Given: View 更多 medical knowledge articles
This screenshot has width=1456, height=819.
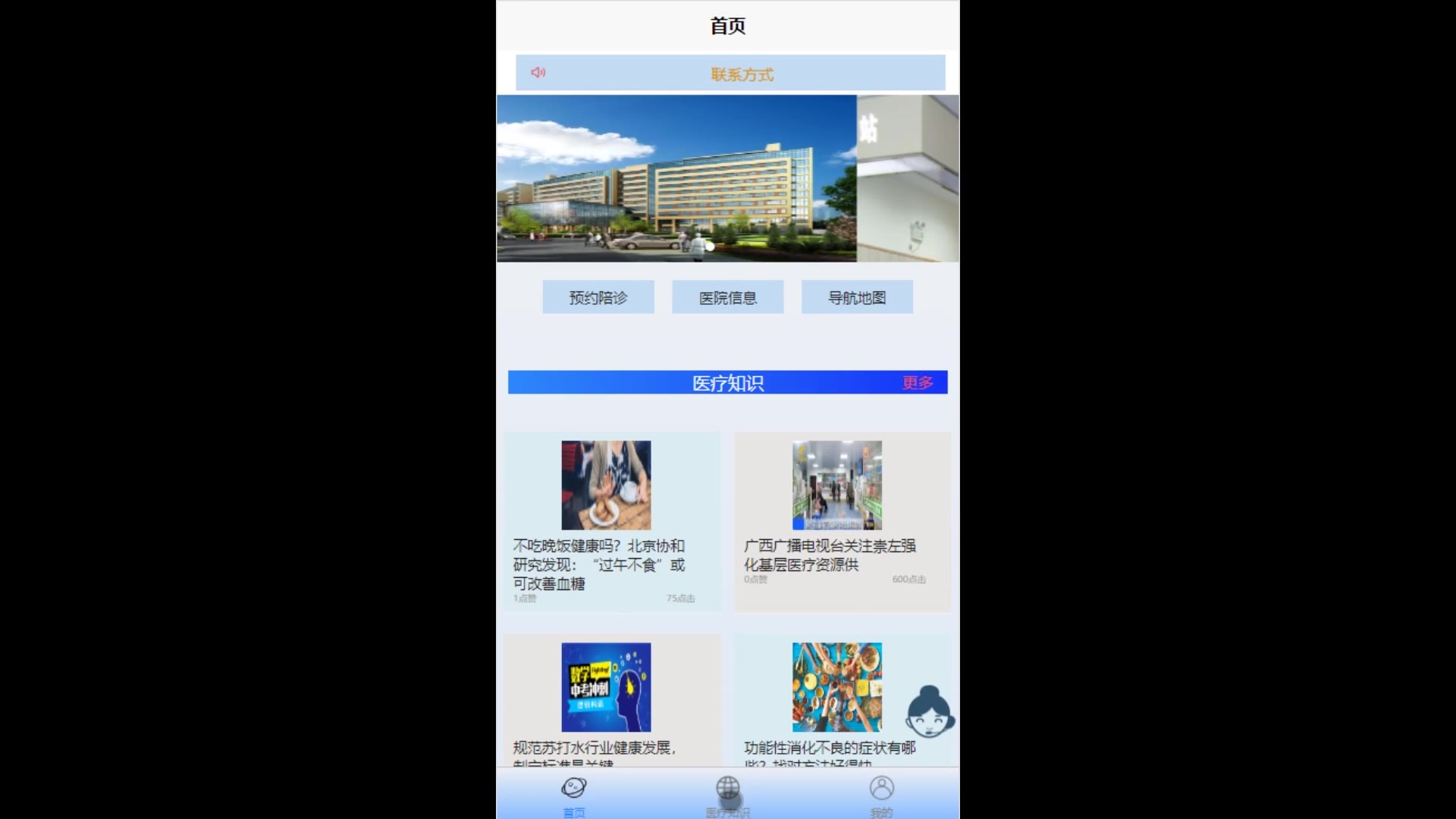Looking at the screenshot, I should coord(917,383).
